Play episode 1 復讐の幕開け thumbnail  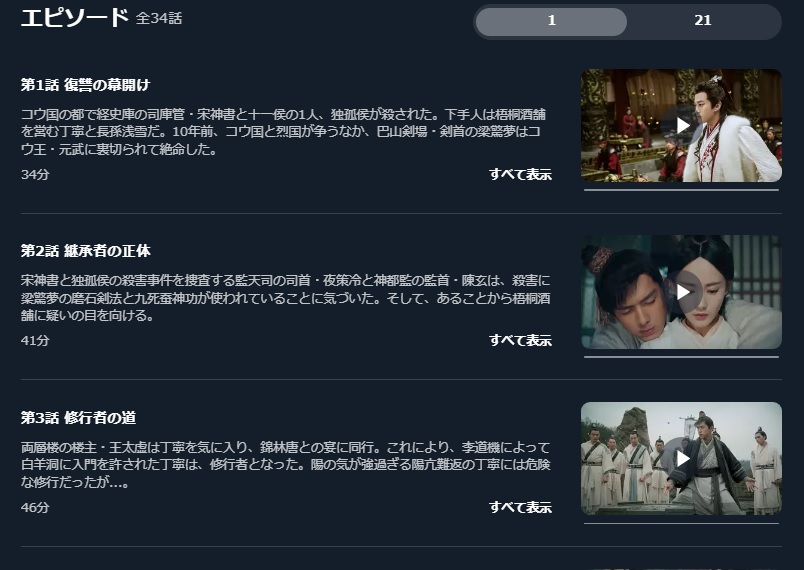[x=681, y=125]
